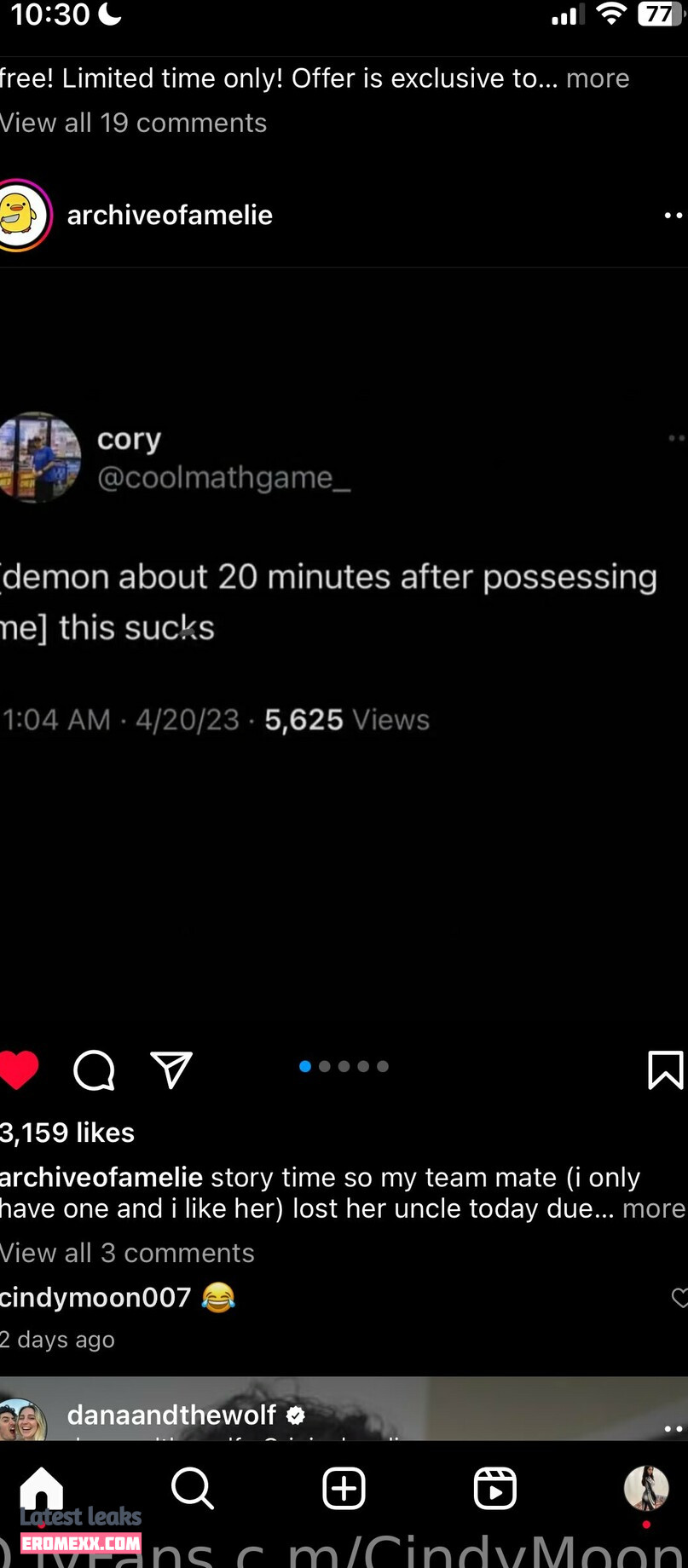
Task: Bookmark the archiveofamelie post
Action: pos(665,1069)
